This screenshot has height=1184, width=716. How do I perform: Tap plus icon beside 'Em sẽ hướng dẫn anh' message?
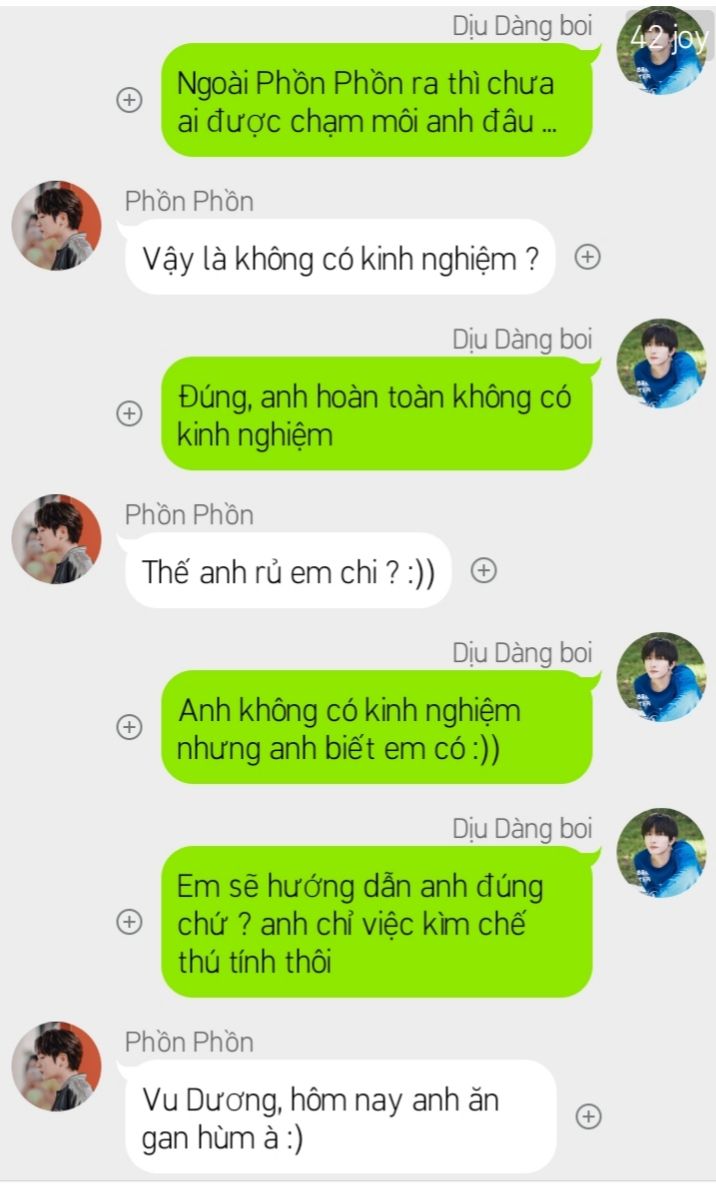pos(129,922)
